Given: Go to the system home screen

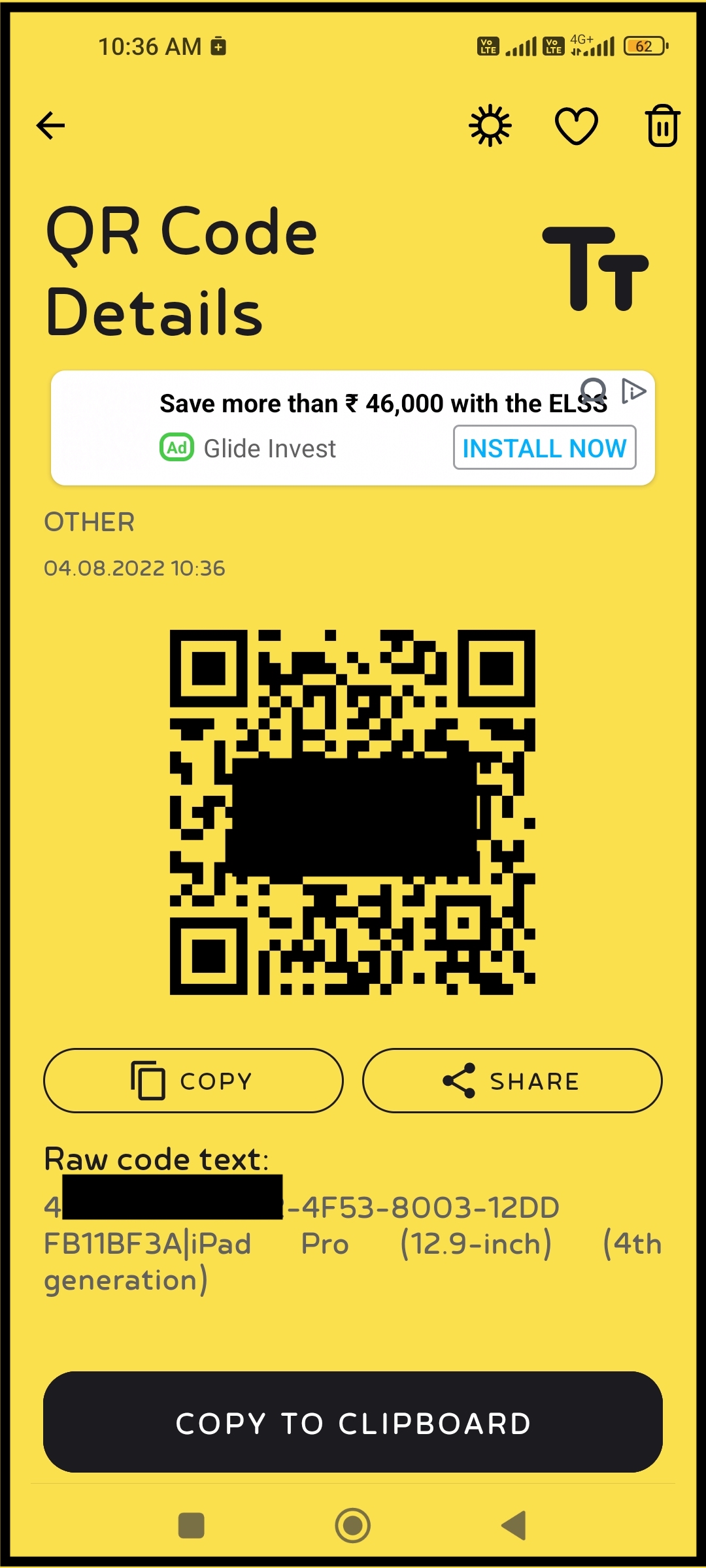Looking at the screenshot, I should tap(353, 1526).
